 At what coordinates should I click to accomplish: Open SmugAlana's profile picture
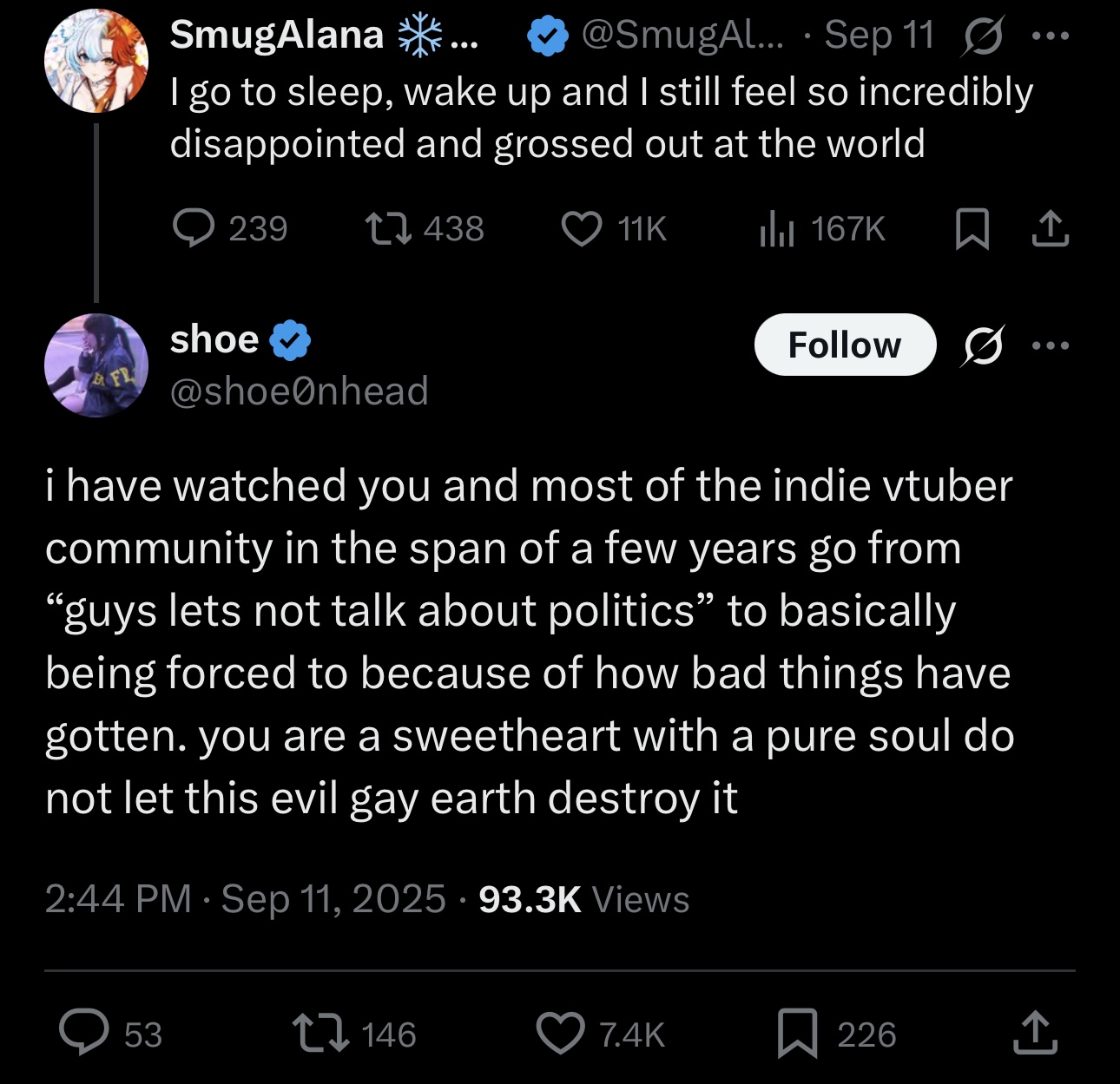coord(96,61)
